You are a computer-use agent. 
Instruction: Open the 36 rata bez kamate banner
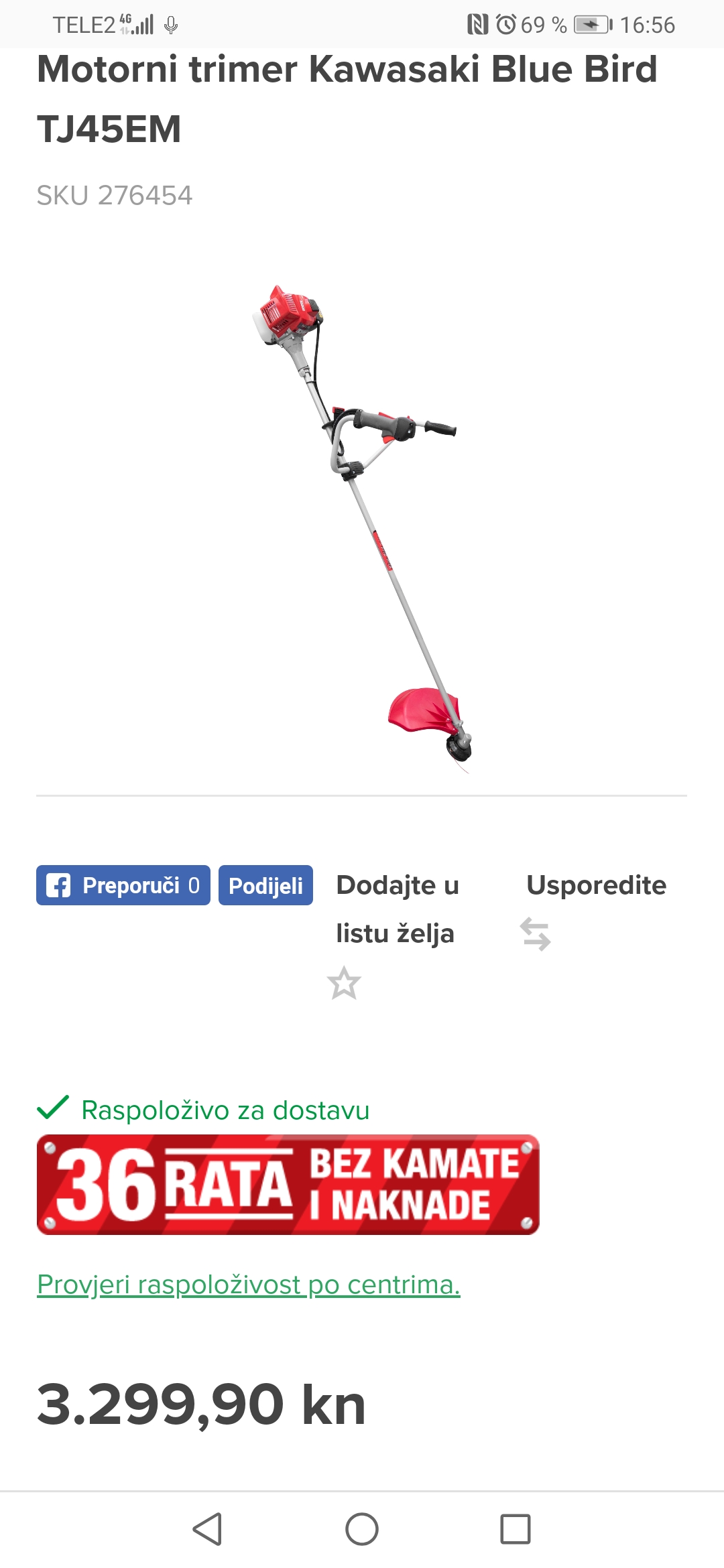288,1184
